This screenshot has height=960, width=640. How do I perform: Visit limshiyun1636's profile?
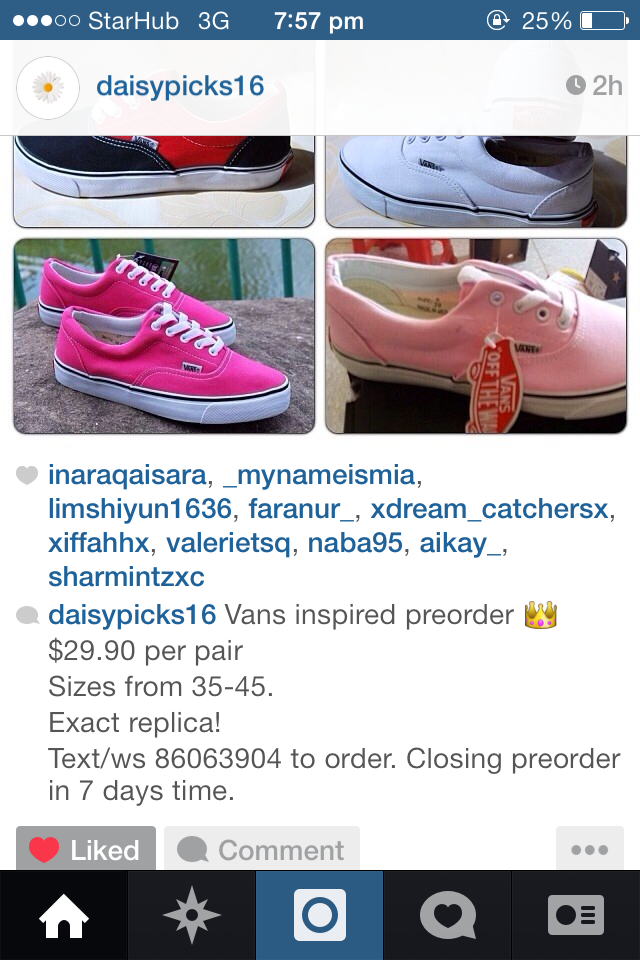click(139, 509)
